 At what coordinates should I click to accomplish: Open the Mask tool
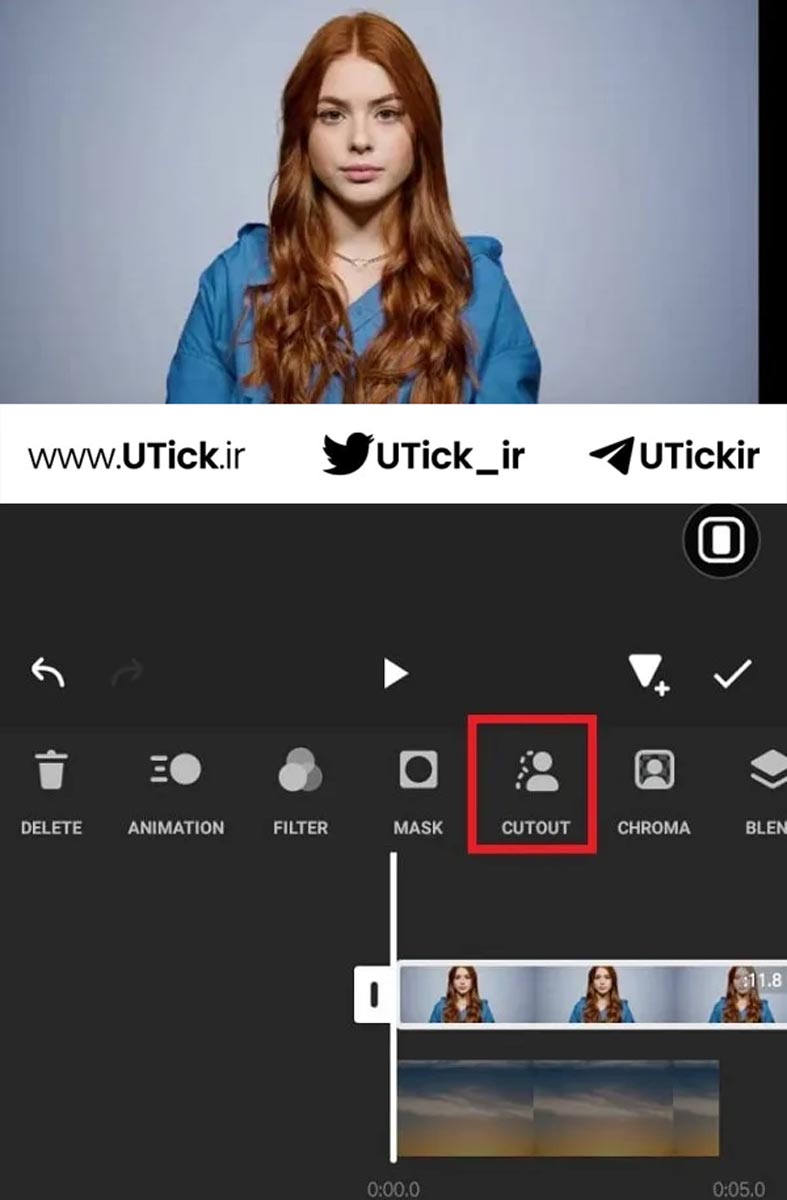(x=418, y=790)
